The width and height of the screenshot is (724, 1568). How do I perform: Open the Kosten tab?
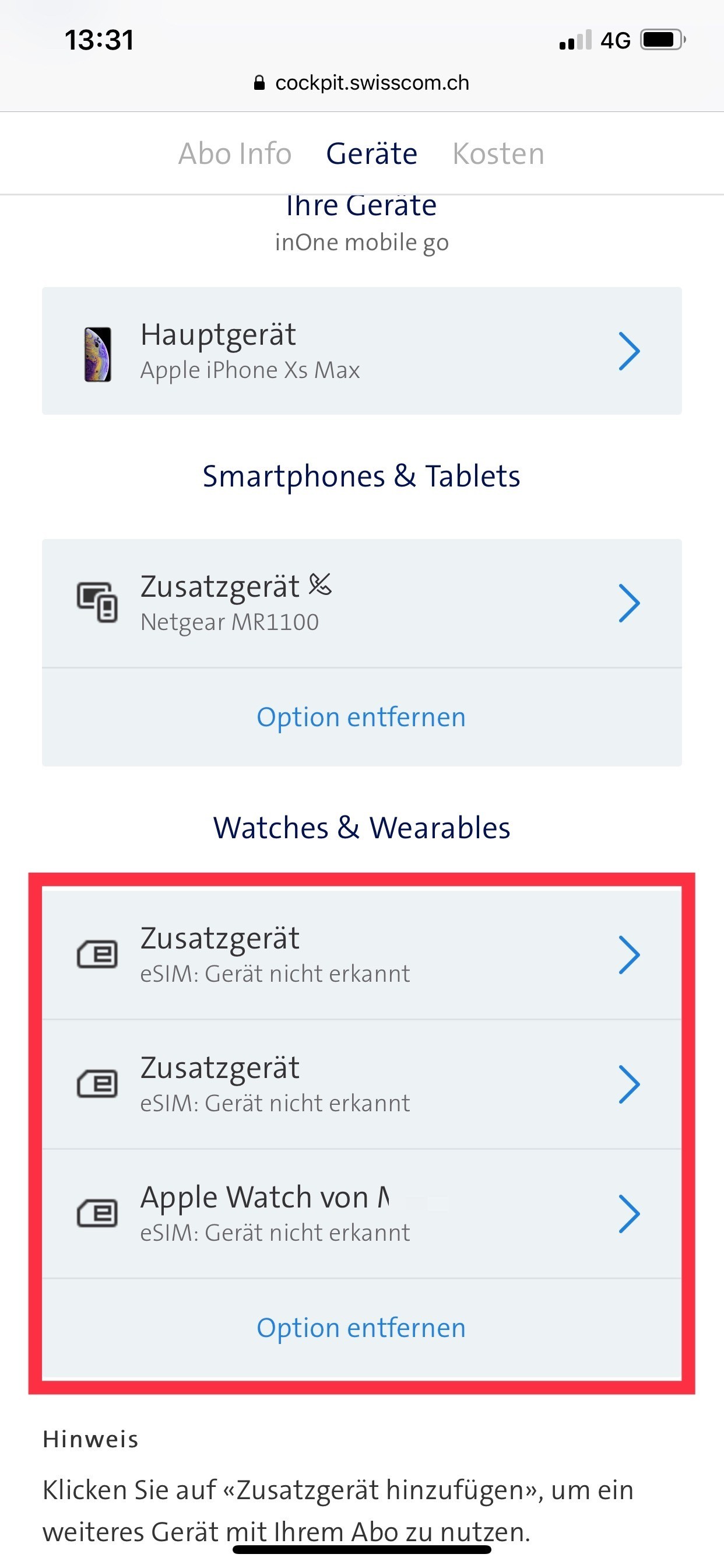tap(498, 153)
